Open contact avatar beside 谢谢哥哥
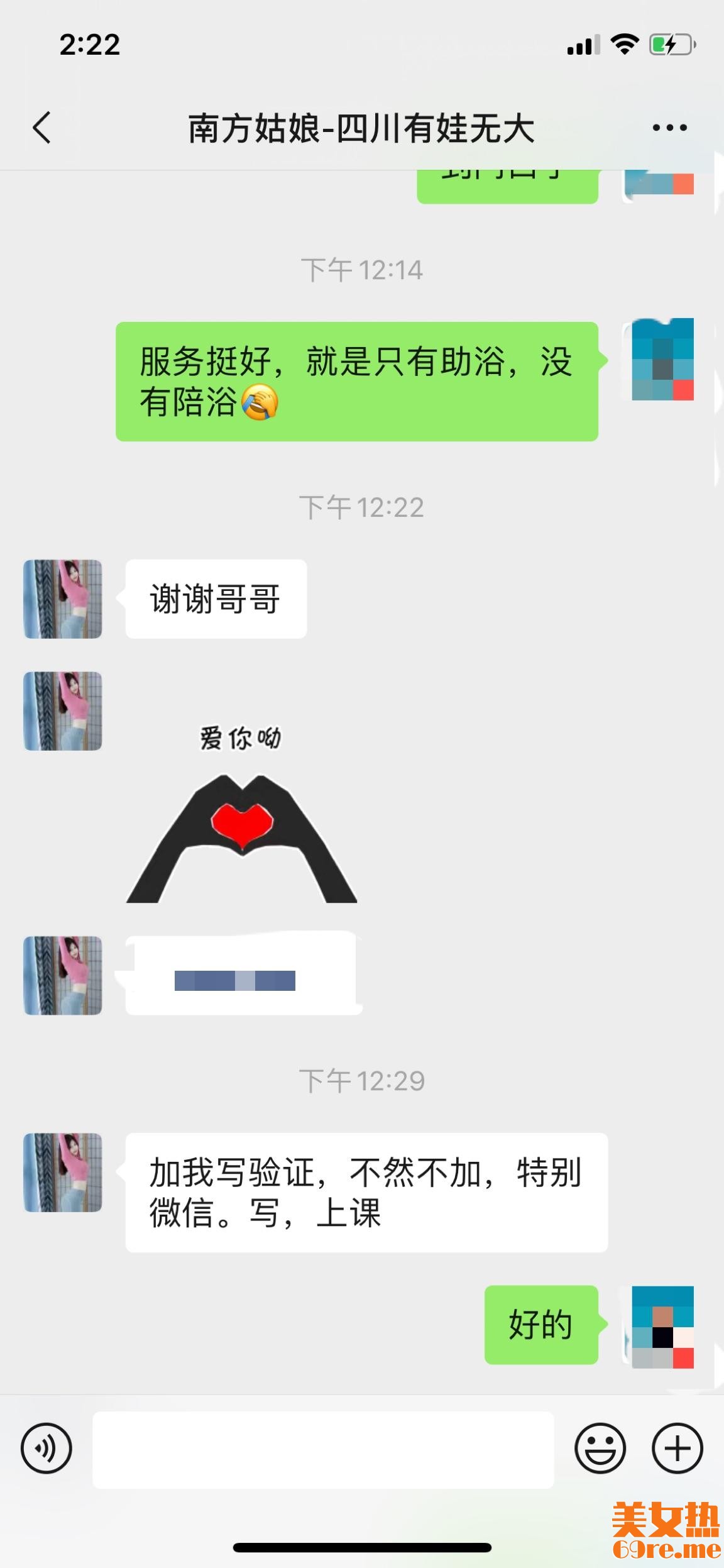The height and width of the screenshot is (1568, 724). (x=63, y=599)
